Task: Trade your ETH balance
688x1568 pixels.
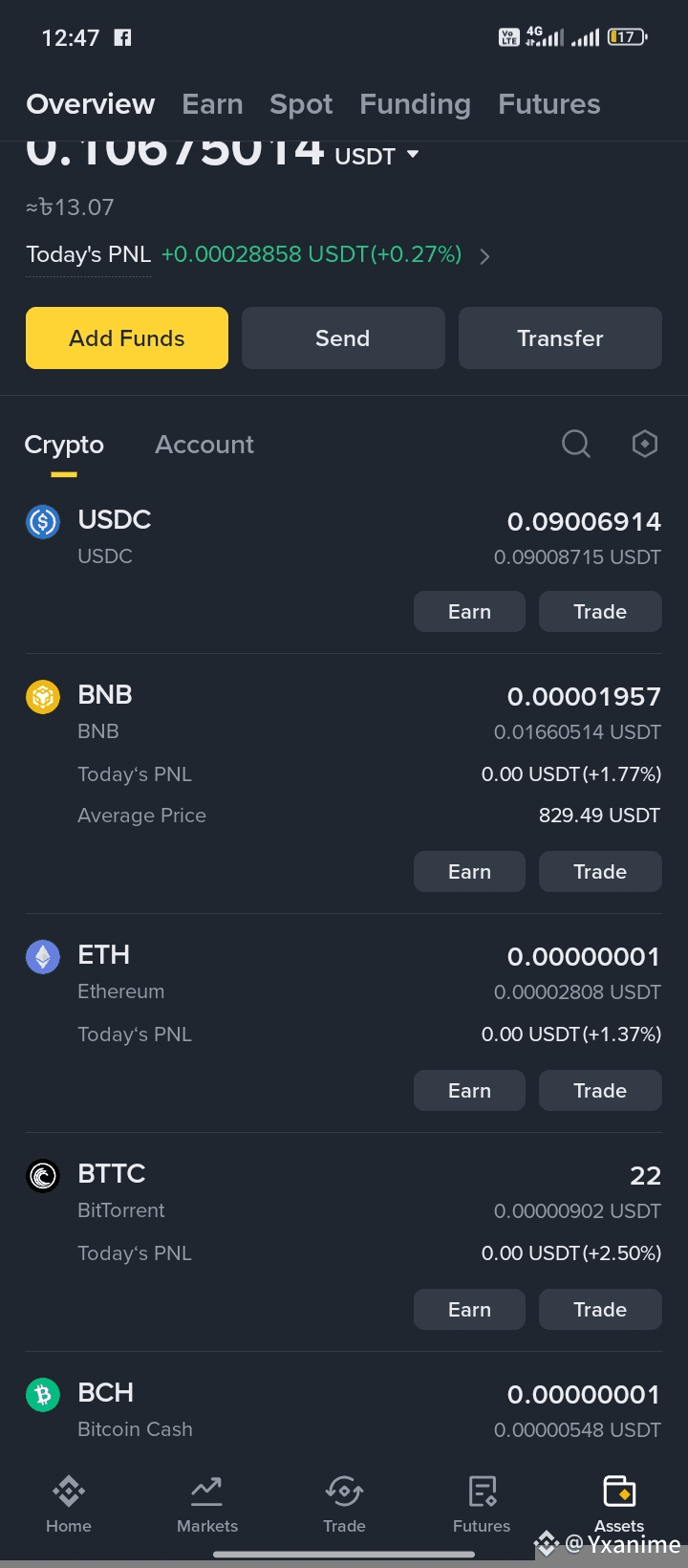Action: click(x=600, y=1091)
